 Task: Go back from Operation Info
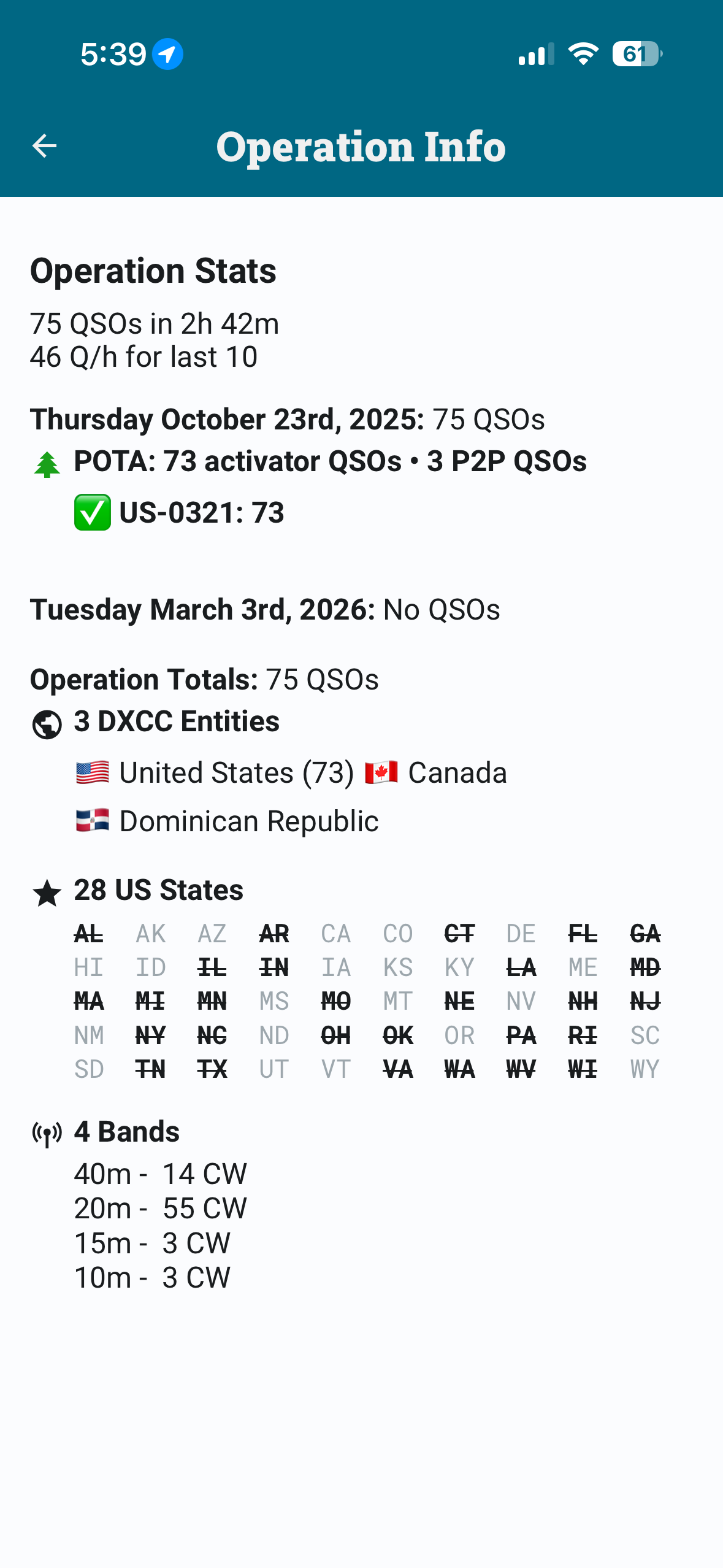point(44,146)
